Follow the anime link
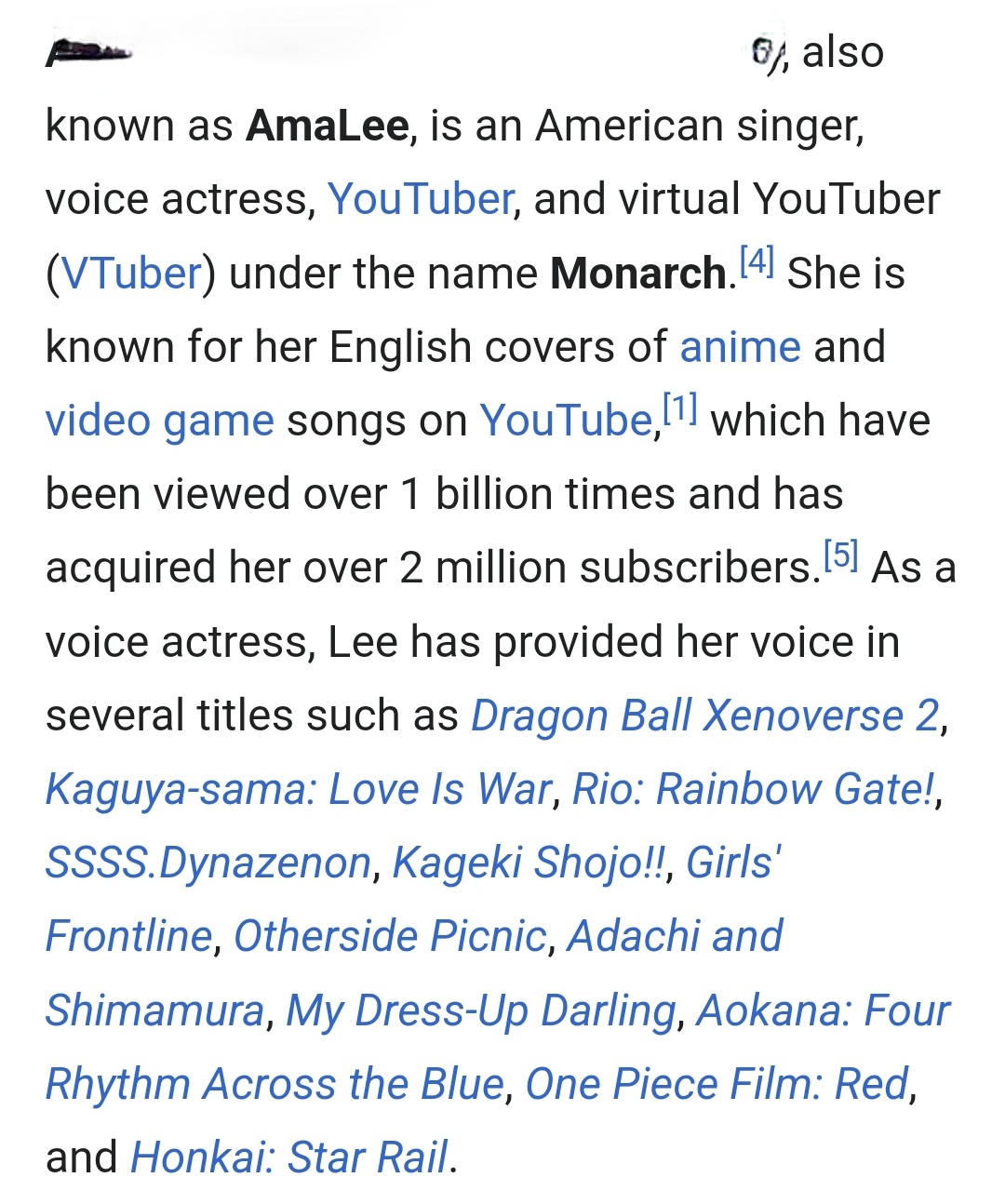 coord(740,347)
